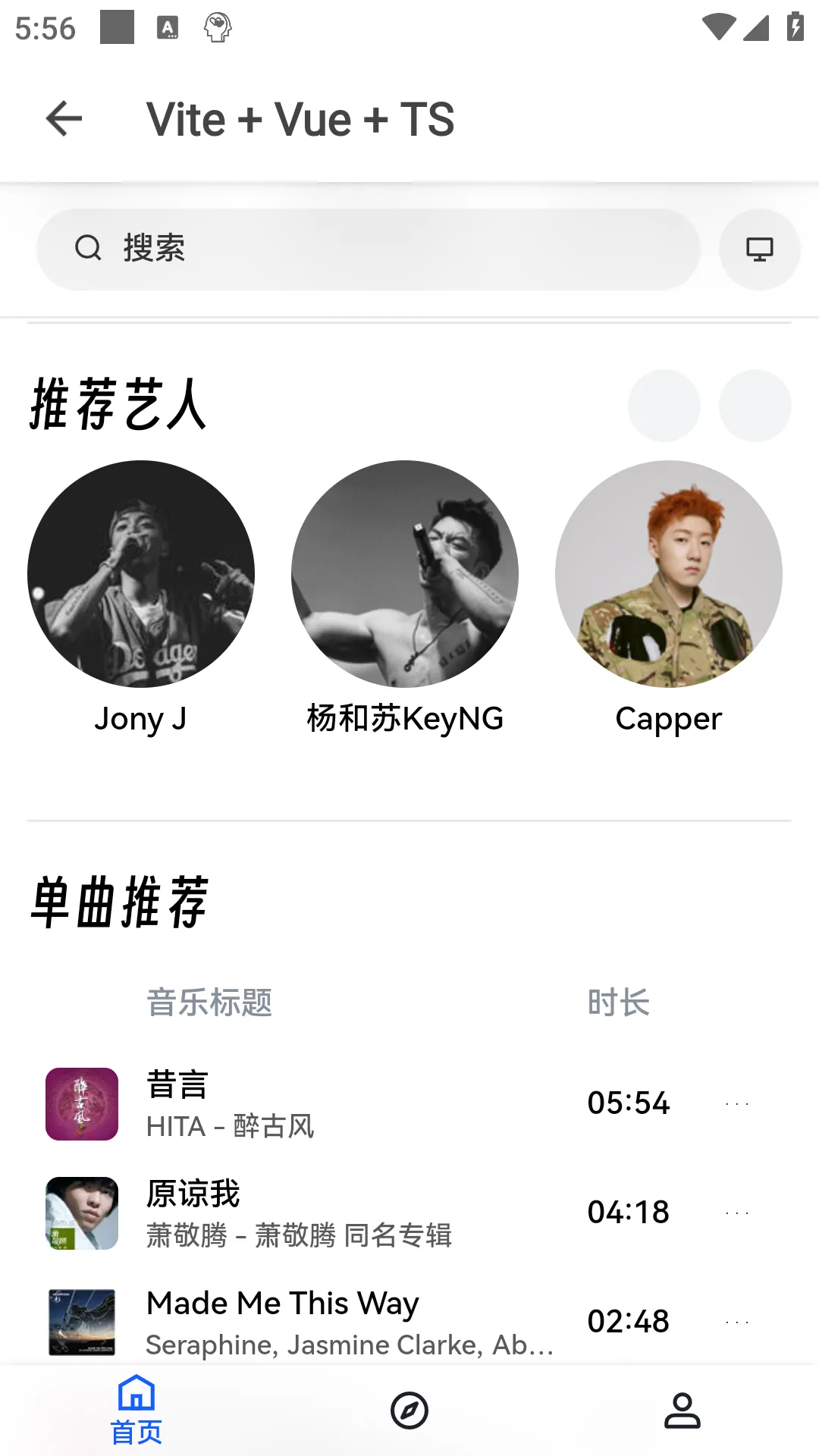Tap the monitor icon beside search
819x1456 pixels.
tap(759, 249)
